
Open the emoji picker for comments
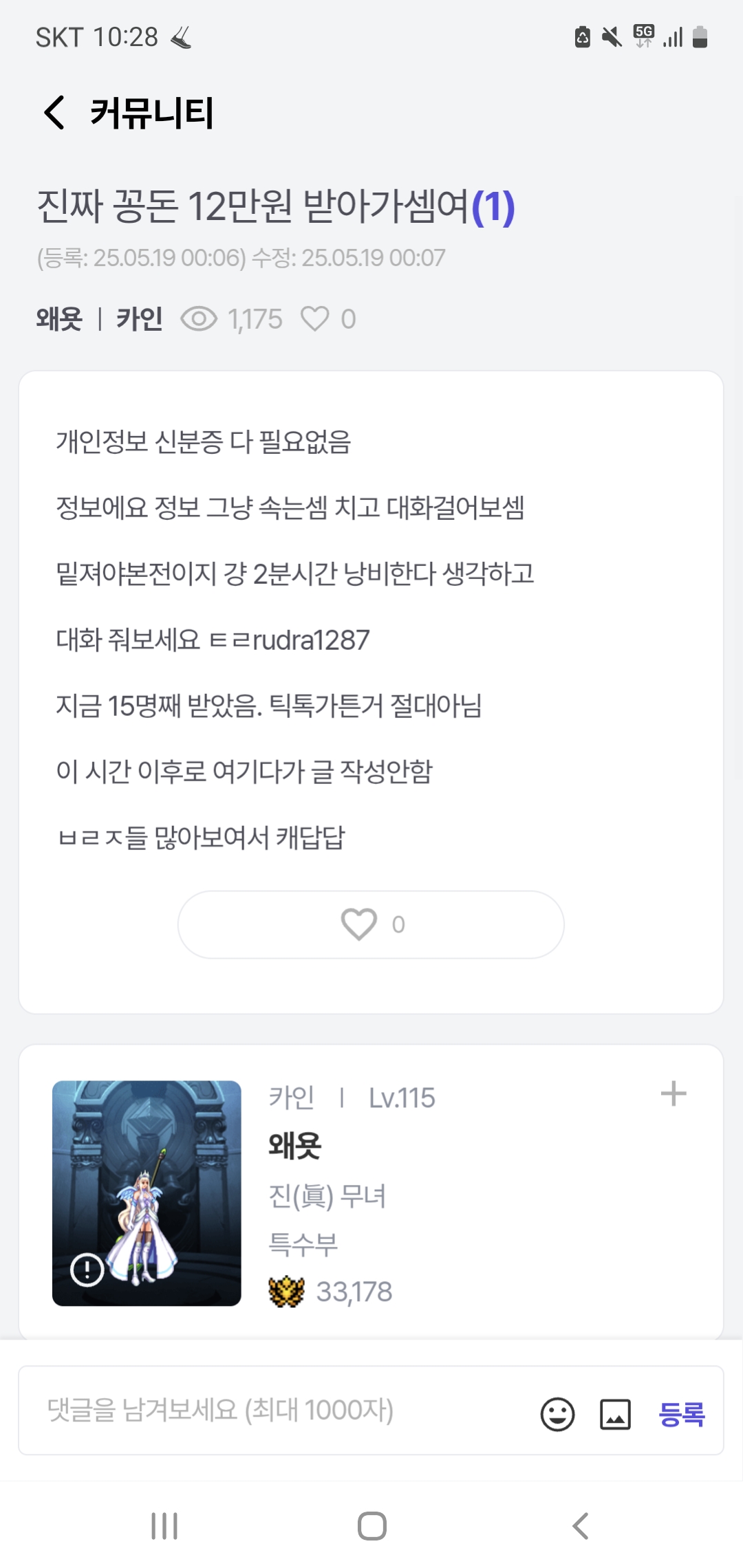(557, 1415)
